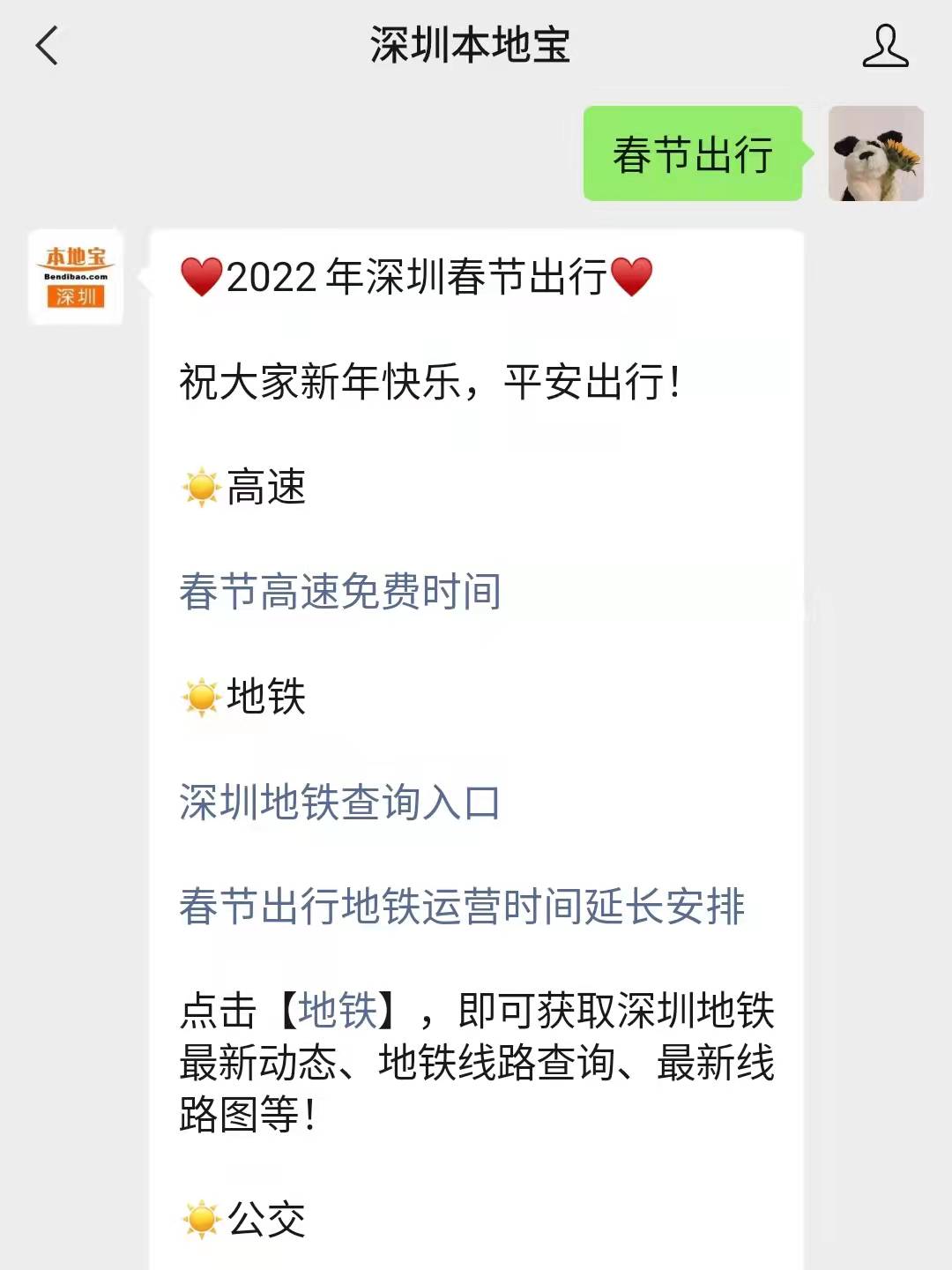View the 本地宝 official account avatar
Viewport: 952px width, 1270px height.
point(76,277)
